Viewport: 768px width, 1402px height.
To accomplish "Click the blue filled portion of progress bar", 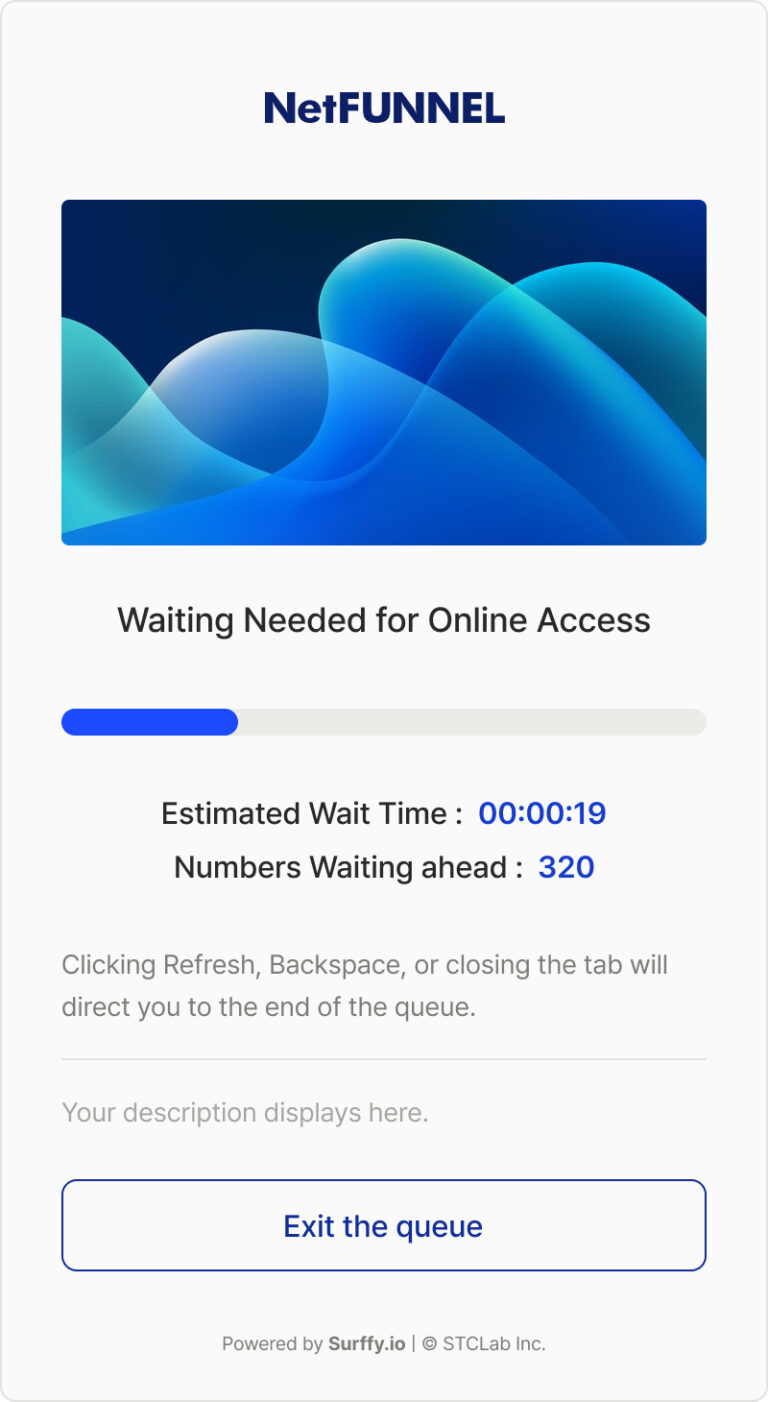I will point(148,722).
